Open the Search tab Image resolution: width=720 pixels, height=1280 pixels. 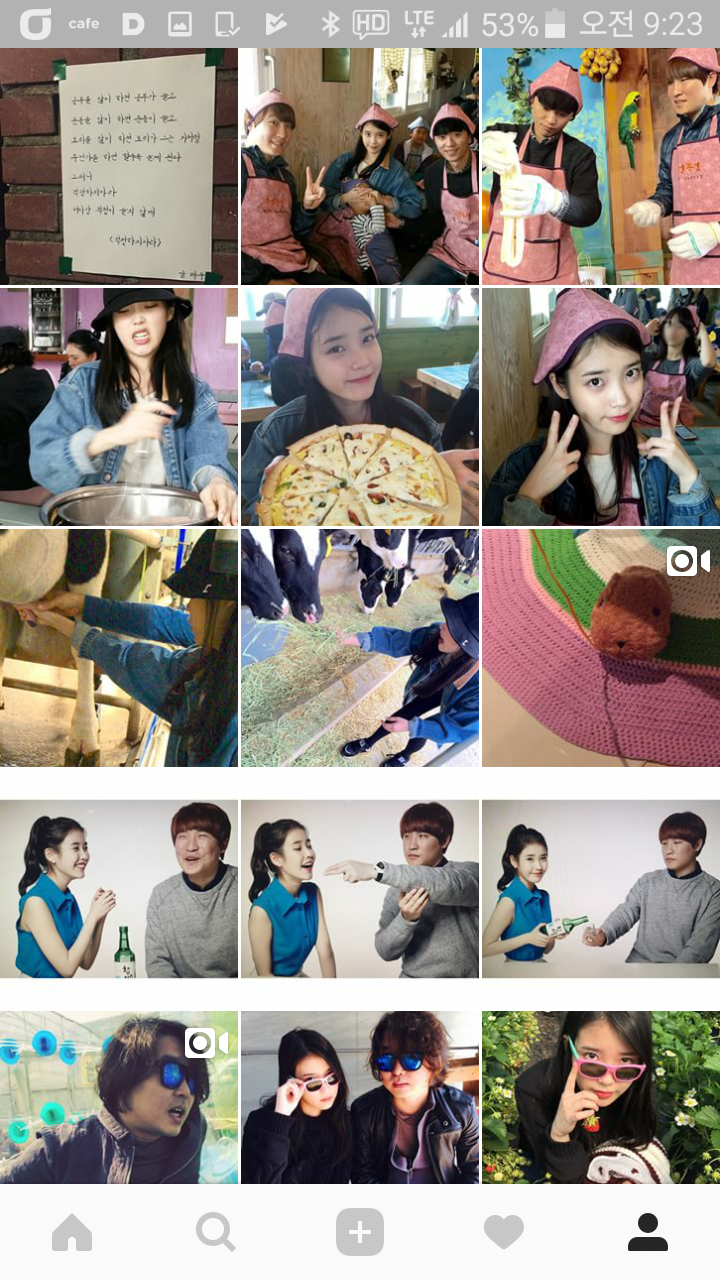click(x=216, y=1232)
